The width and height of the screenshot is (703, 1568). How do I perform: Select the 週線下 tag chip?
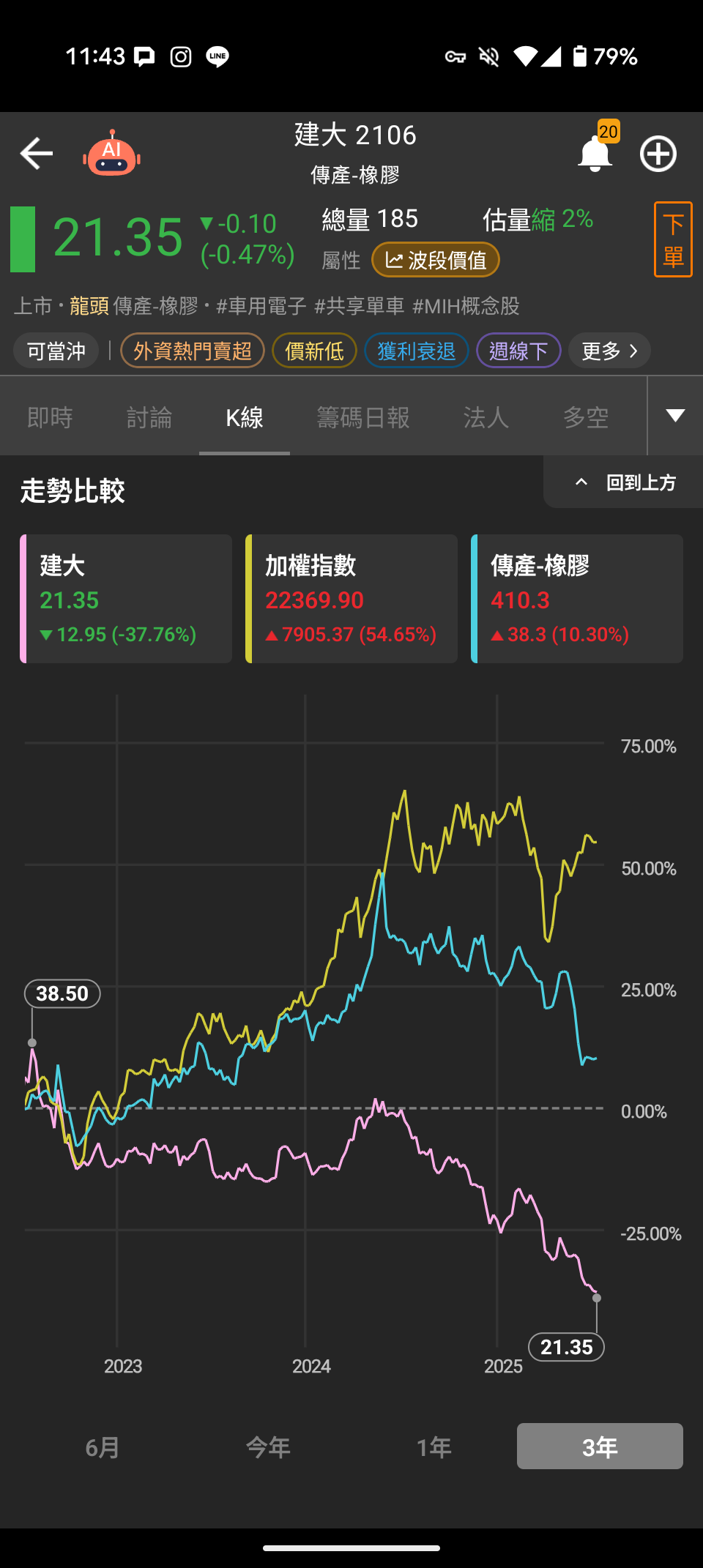coord(518,351)
